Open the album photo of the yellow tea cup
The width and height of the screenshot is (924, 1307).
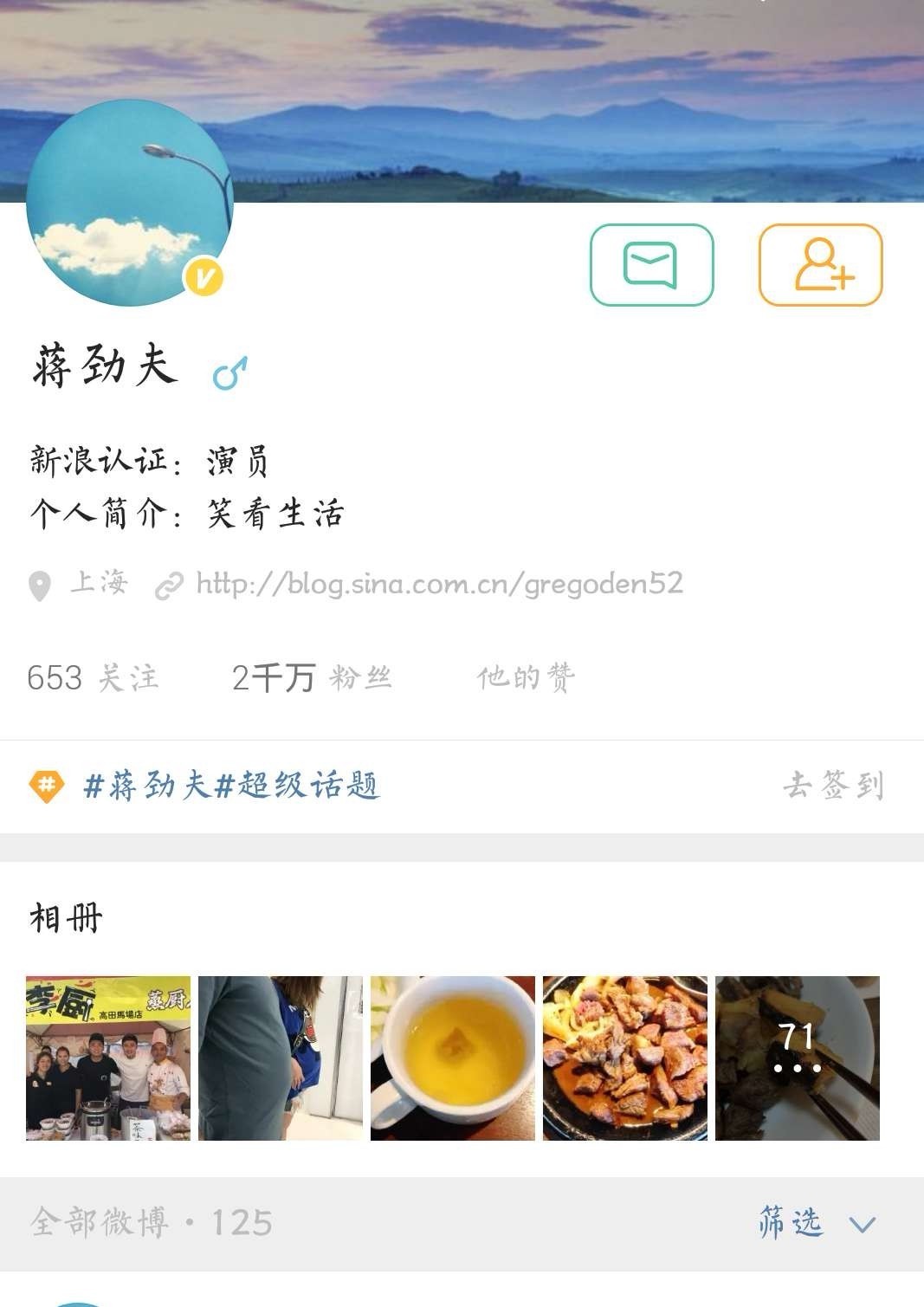click(453, 1058)
